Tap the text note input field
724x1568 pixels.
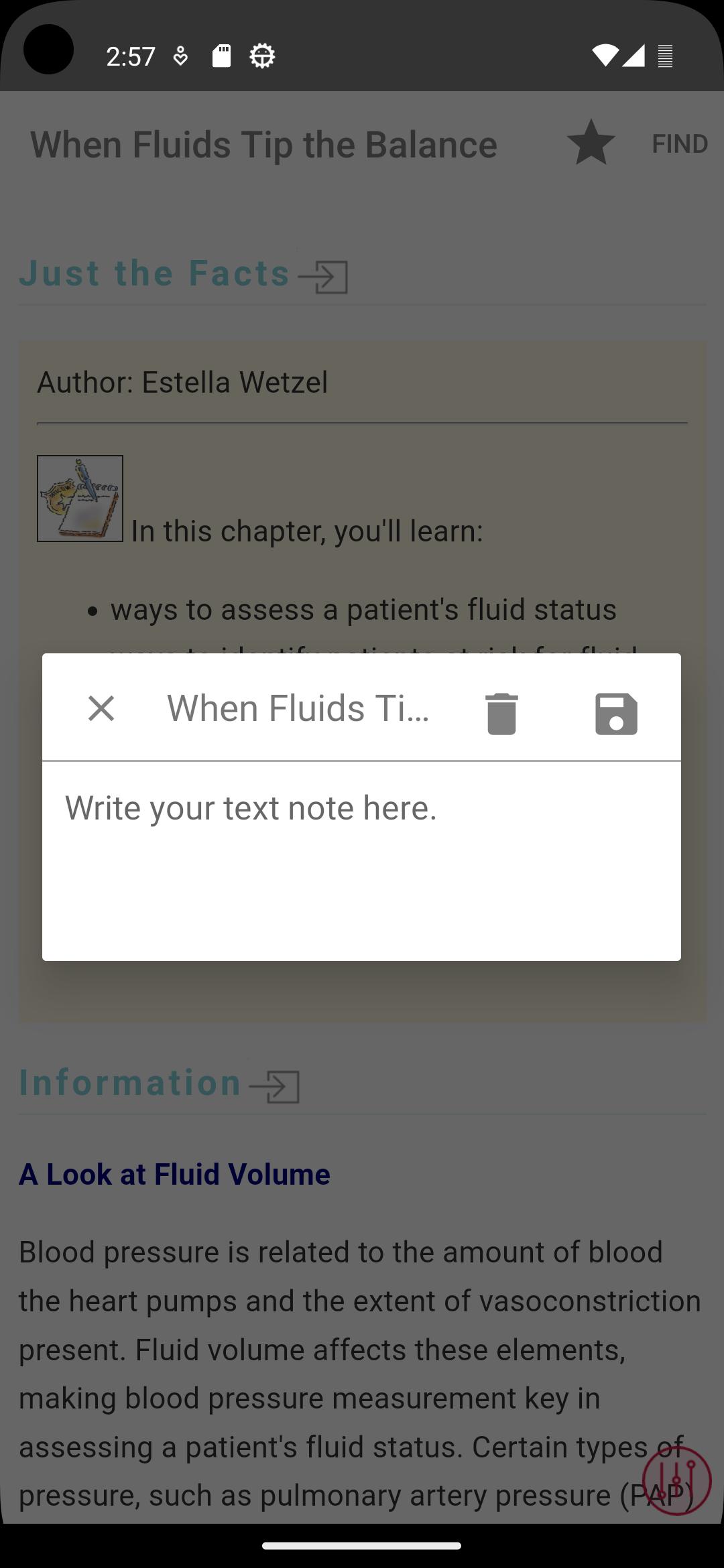[361, 858]
